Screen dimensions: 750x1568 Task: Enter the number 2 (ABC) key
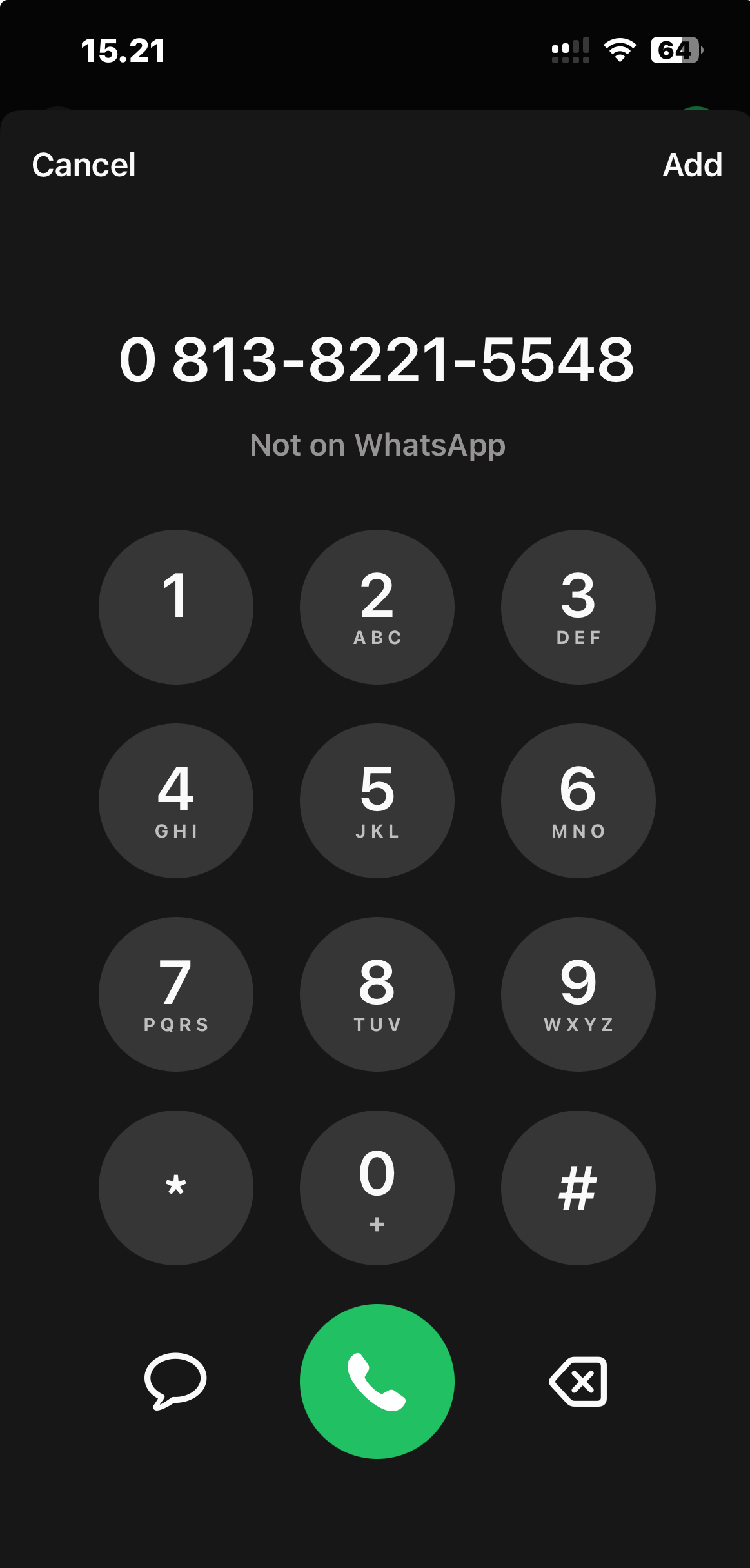[377, 607]
